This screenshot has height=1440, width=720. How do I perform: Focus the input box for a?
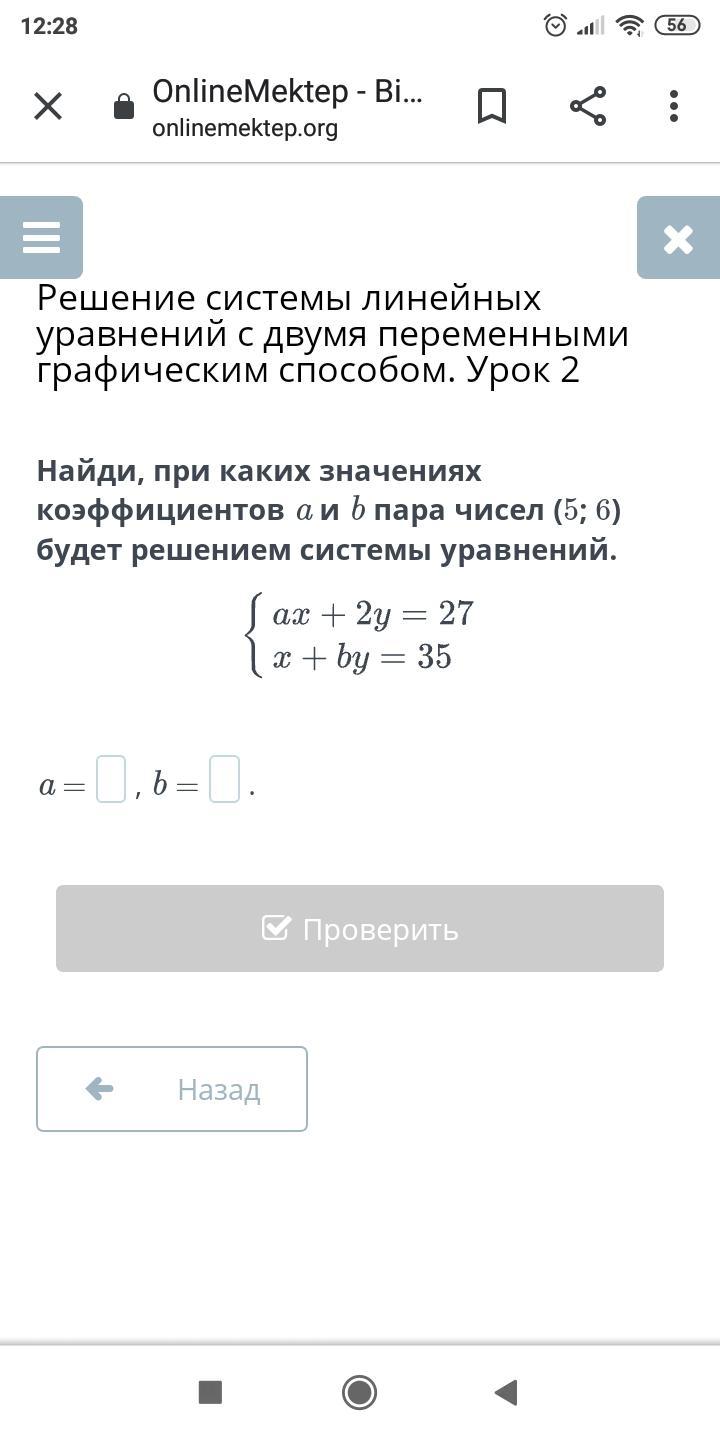pos(111,781)
